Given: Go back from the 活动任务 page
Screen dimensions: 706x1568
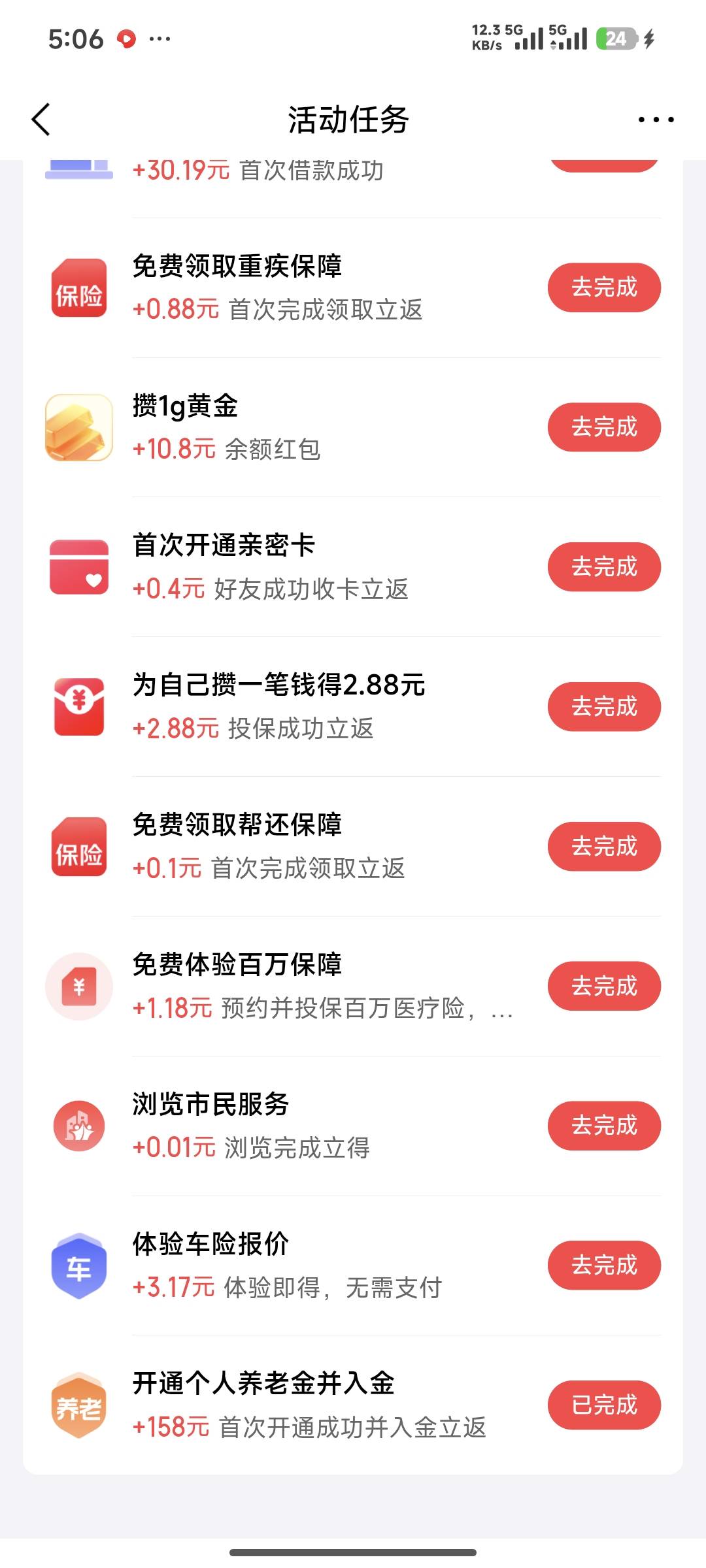Looking at the screenshot, I should (41, 120).
